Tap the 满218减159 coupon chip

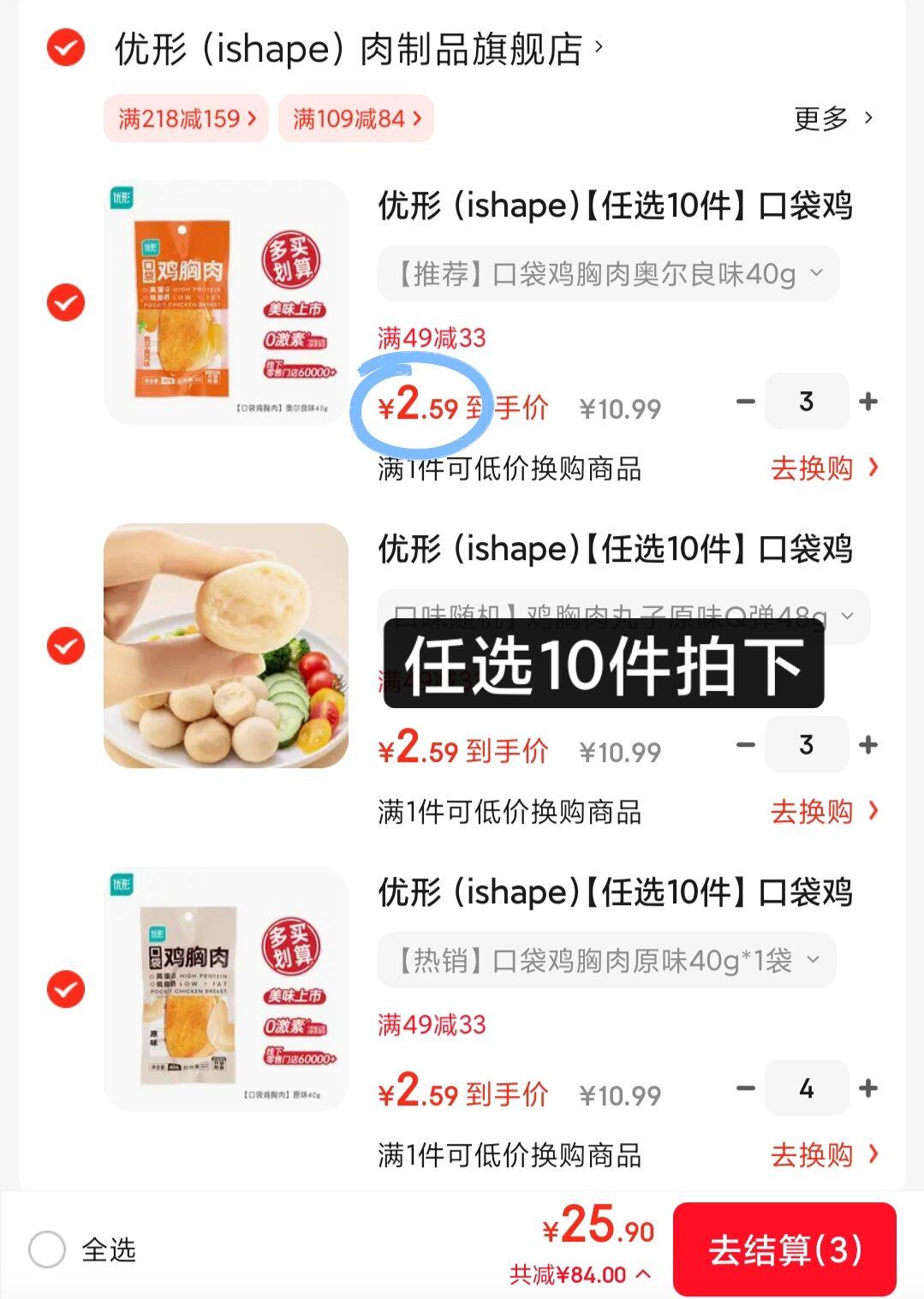(x=186, y=118)
